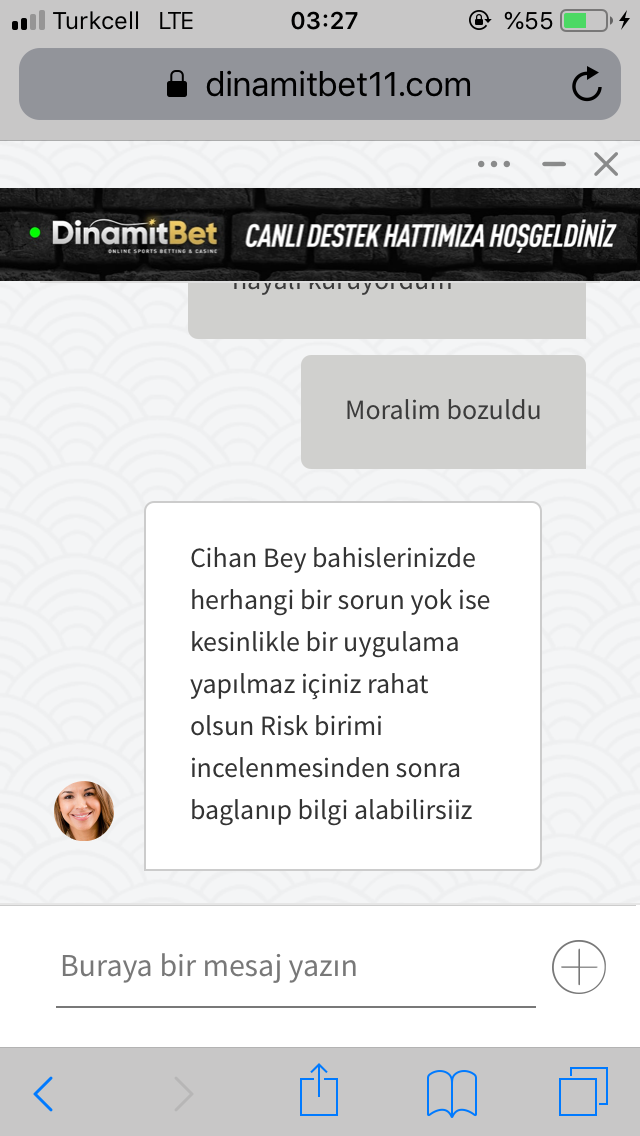Open the Safari share sheet
640x1136 pixels.
pos(319,1089)
